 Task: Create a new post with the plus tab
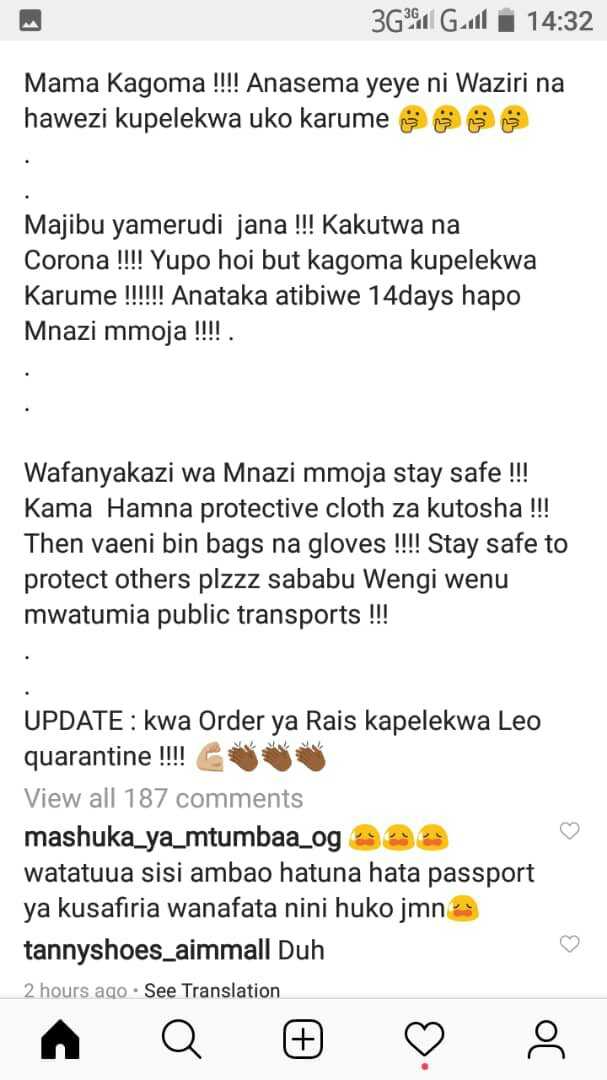tap(303, 1039)
